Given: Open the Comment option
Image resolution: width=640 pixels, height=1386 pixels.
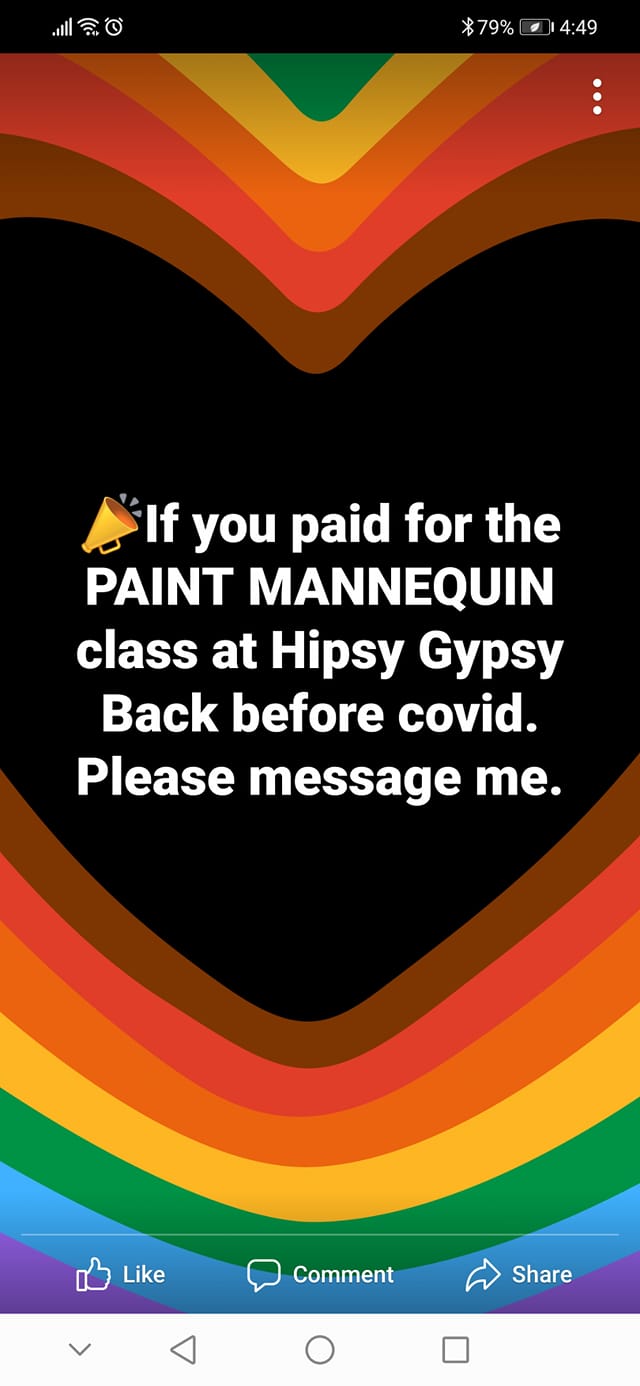Looking at the screenshot, I should point(320,1274).
